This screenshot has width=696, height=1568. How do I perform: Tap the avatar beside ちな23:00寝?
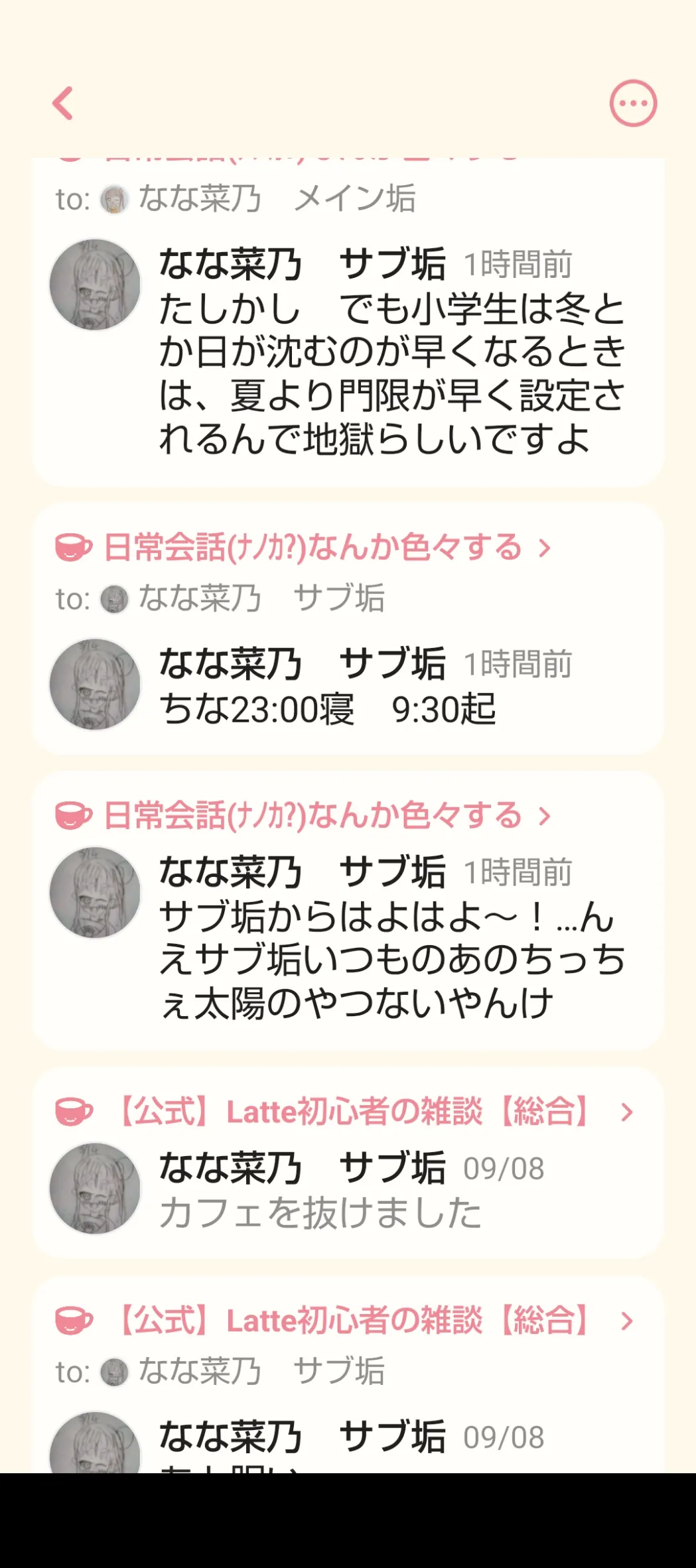[95, 684]
